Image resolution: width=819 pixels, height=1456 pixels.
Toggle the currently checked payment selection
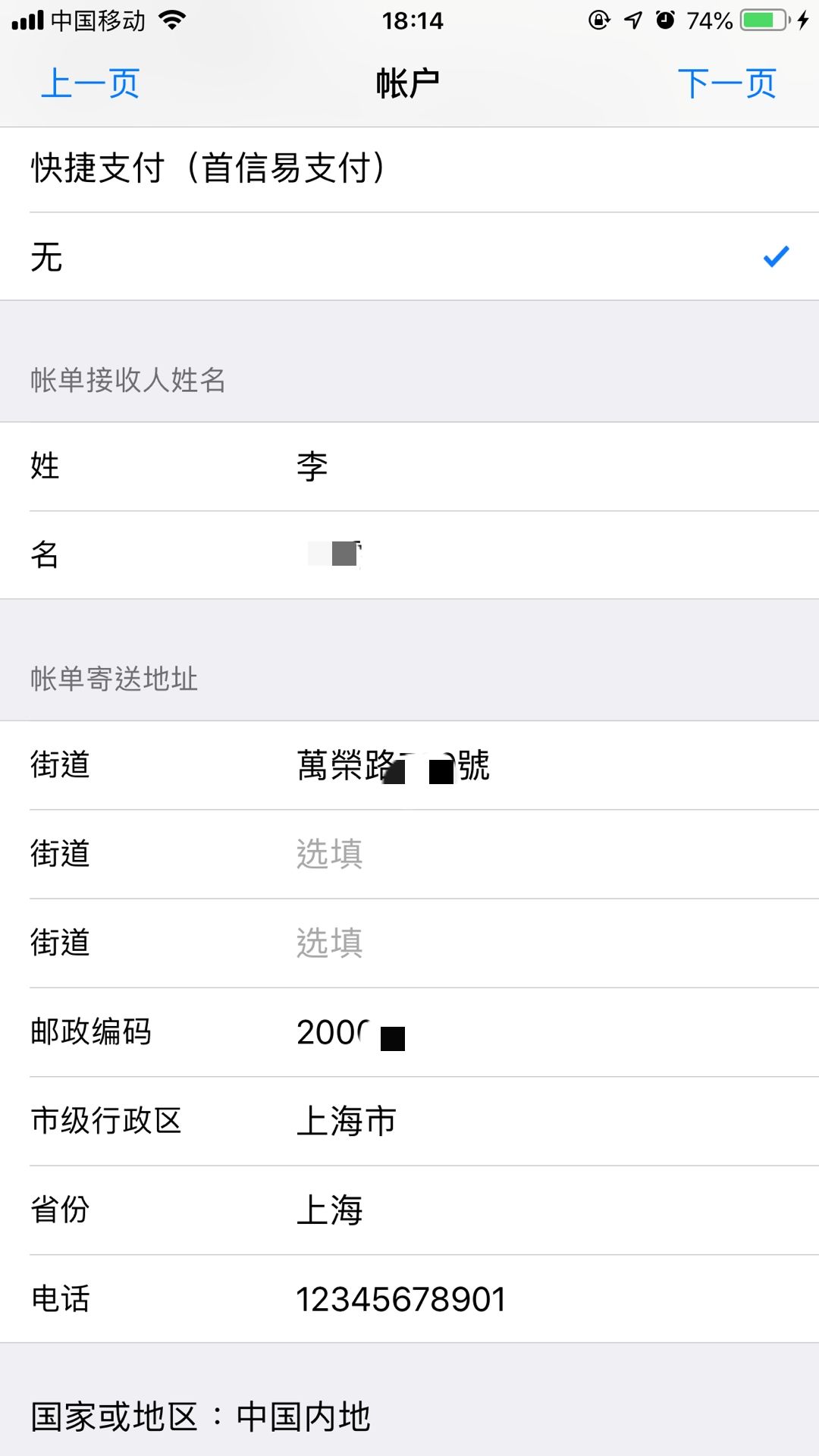(x=409, y=258)
